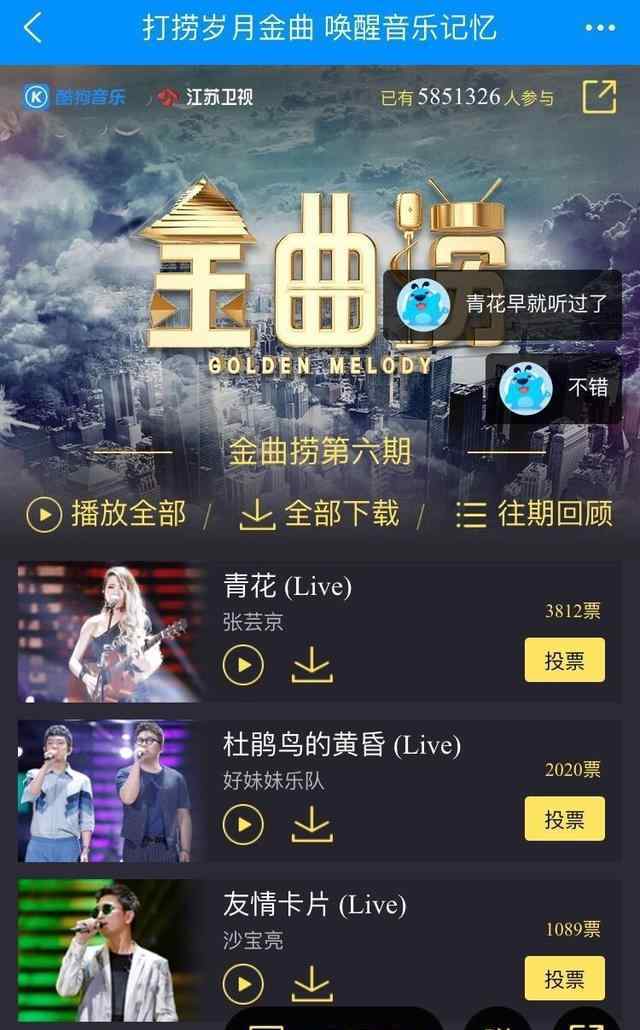Download 杜鹃鸟的黄昏 (Live)
The image size is (640, 1030).
coord(311,824)
